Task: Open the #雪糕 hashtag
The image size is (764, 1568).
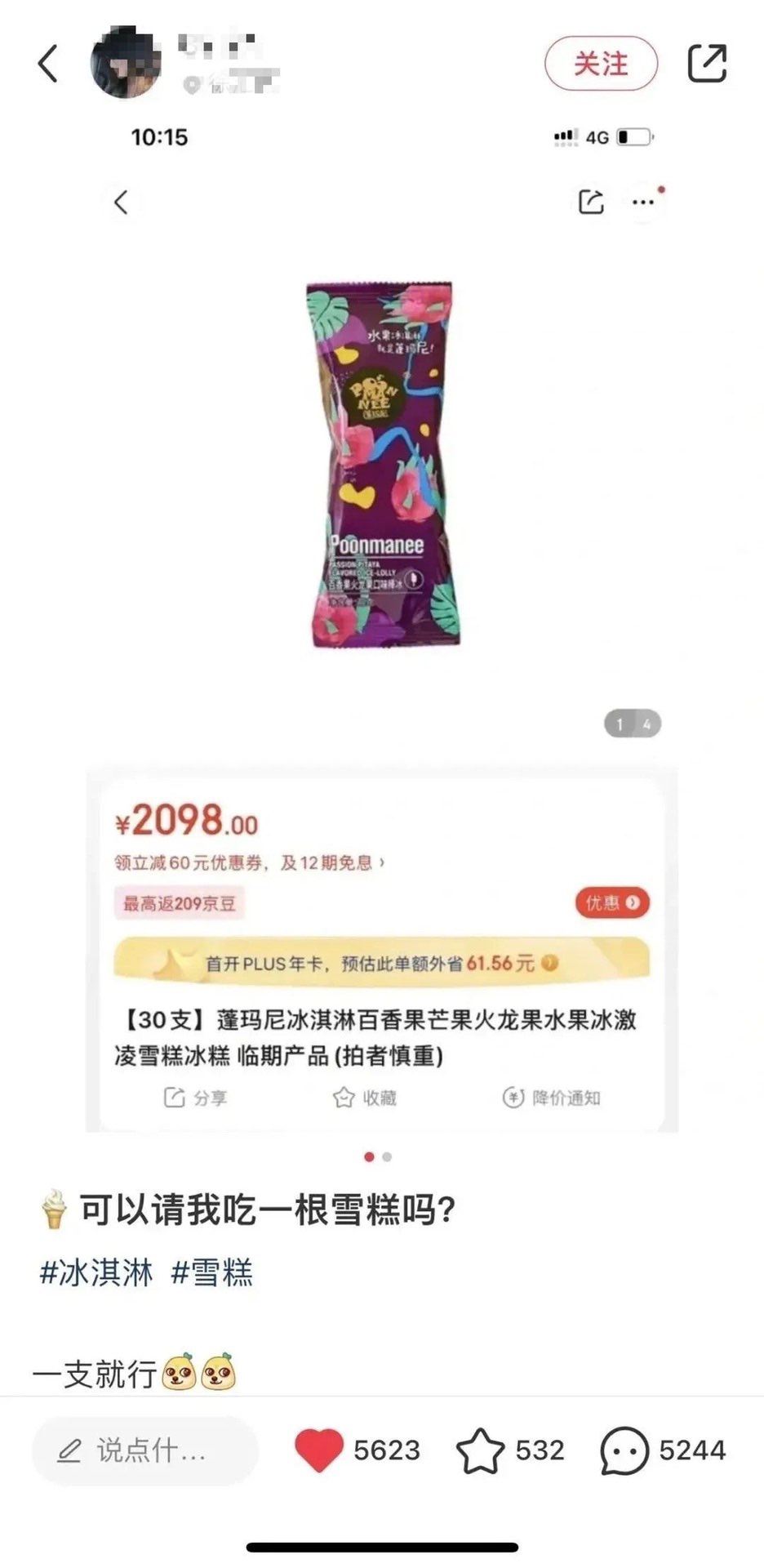Action: [x=212, y=1272]
